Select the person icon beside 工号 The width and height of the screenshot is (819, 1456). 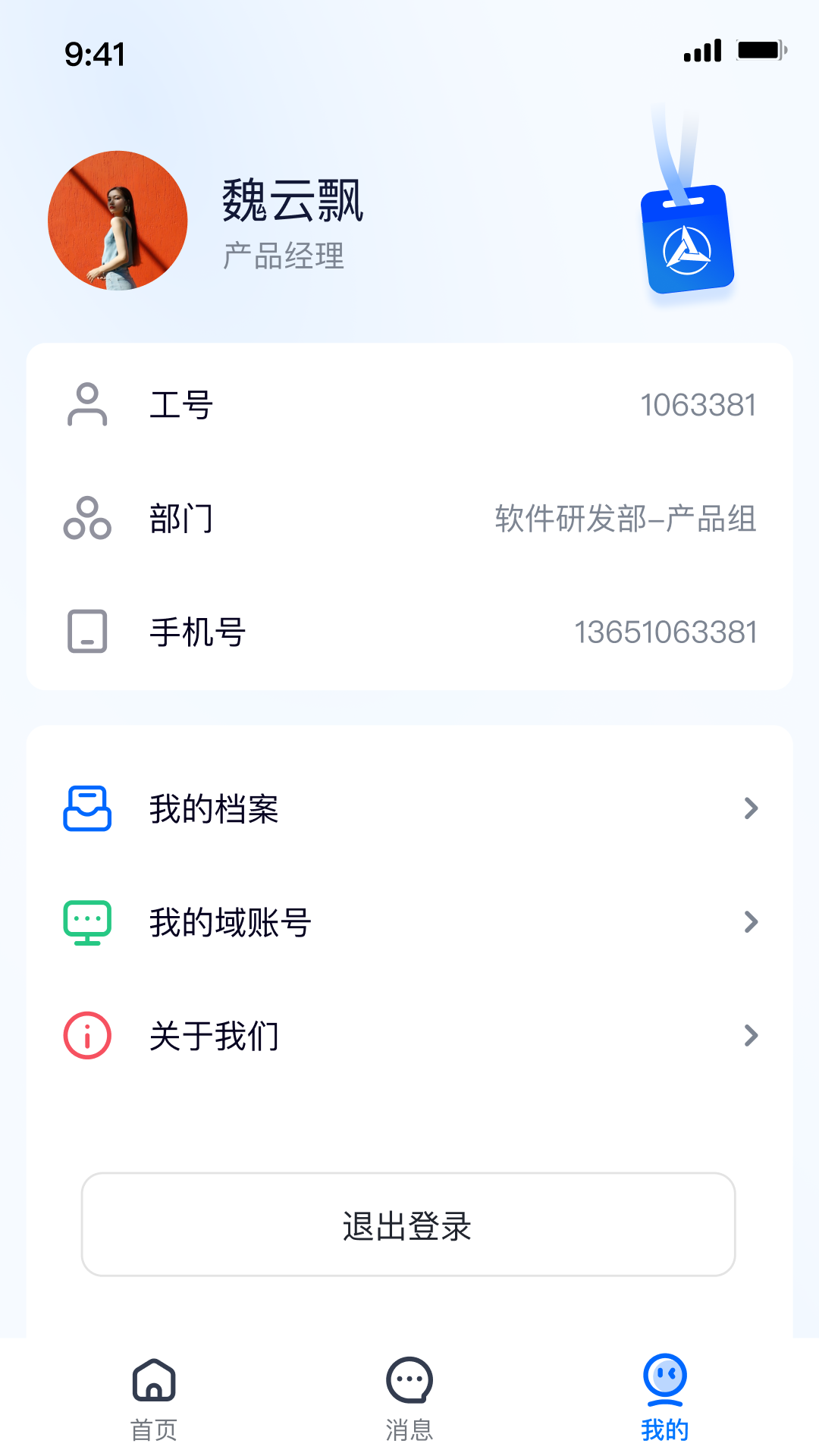pyautogui.click(x=87, y=406)
